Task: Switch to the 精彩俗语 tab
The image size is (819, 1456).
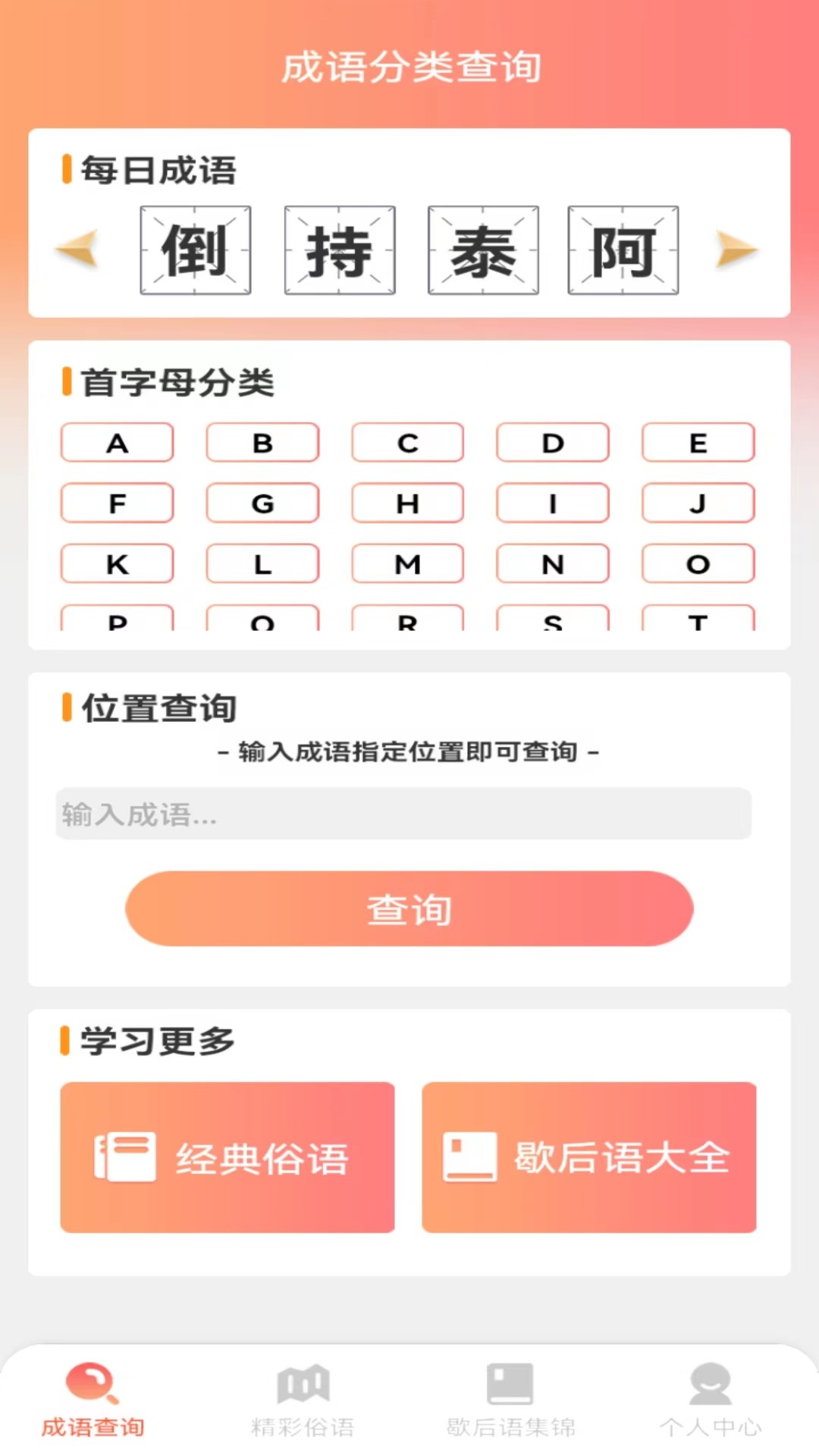Action: 303,1400
